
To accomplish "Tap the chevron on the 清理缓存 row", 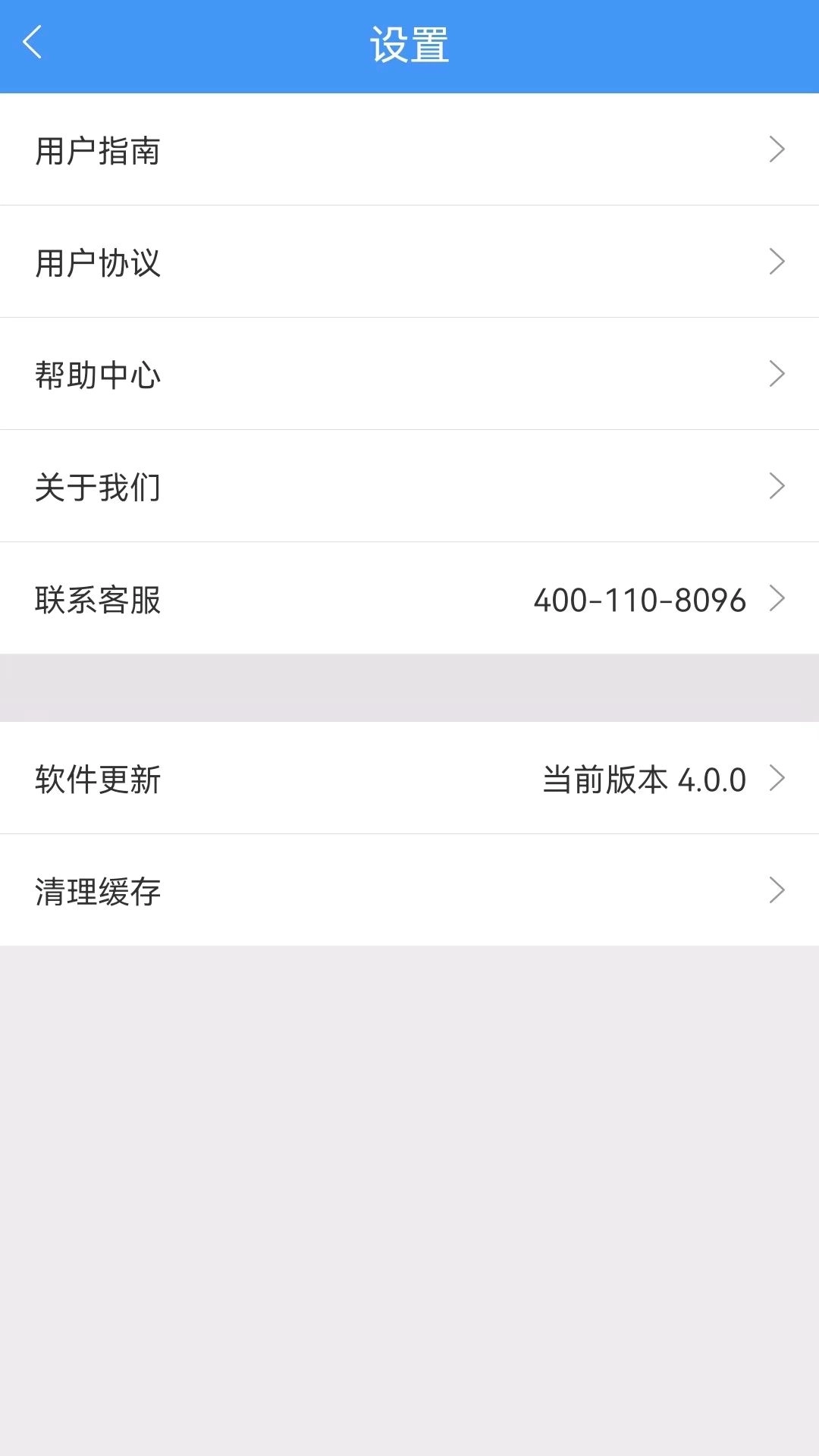I will coord(778,891).
